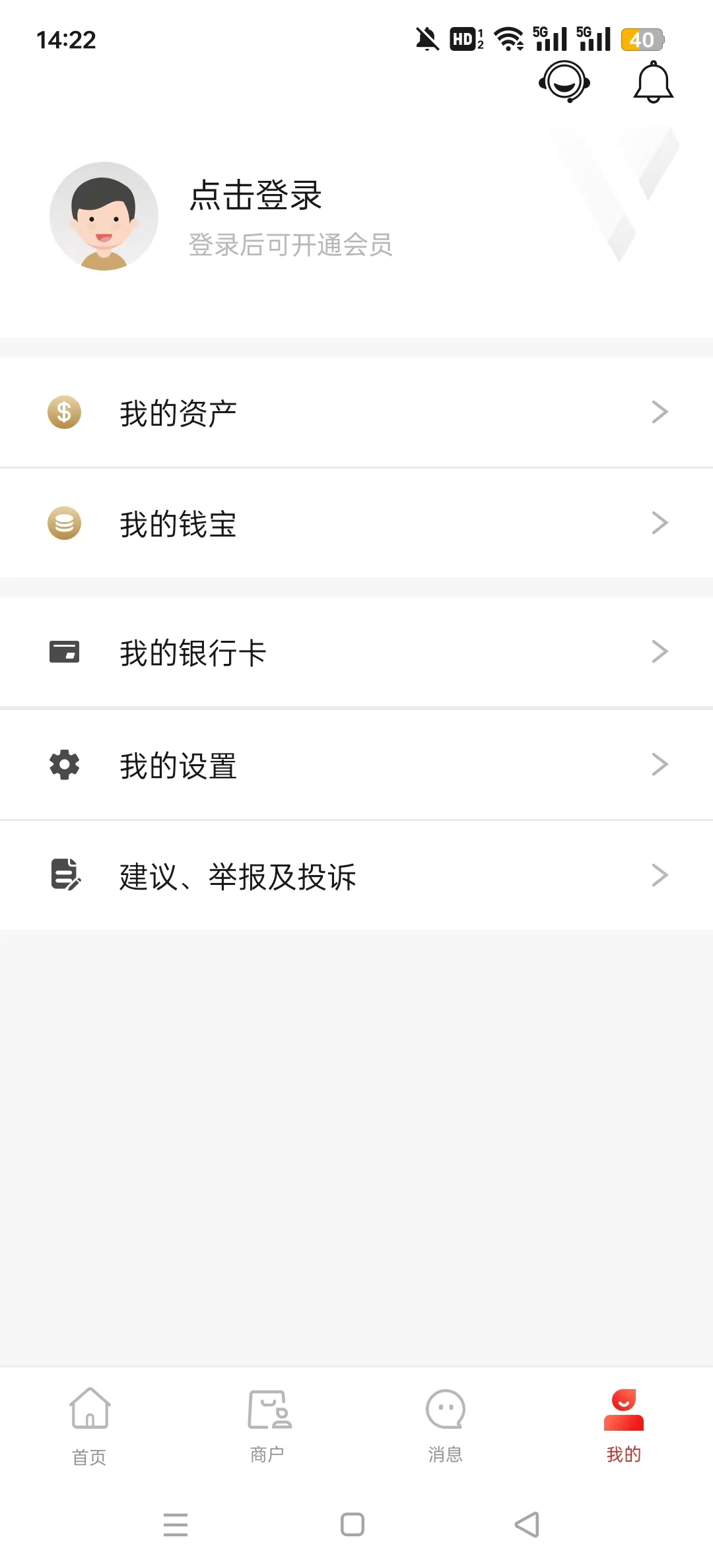Click the bank card icon beside 我的银行卡

[x=63, y=651]
